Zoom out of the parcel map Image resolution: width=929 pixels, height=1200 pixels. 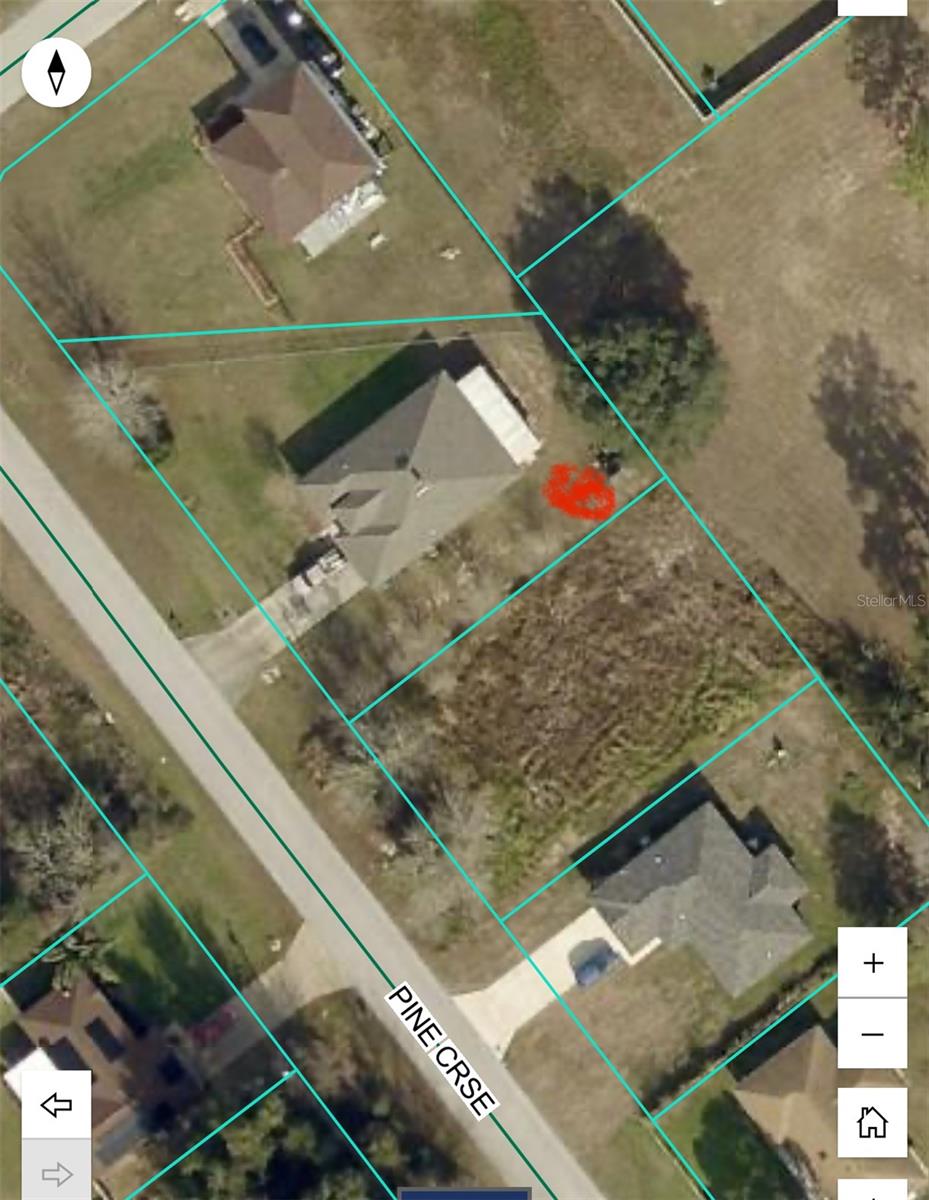tap(872, 1033)
